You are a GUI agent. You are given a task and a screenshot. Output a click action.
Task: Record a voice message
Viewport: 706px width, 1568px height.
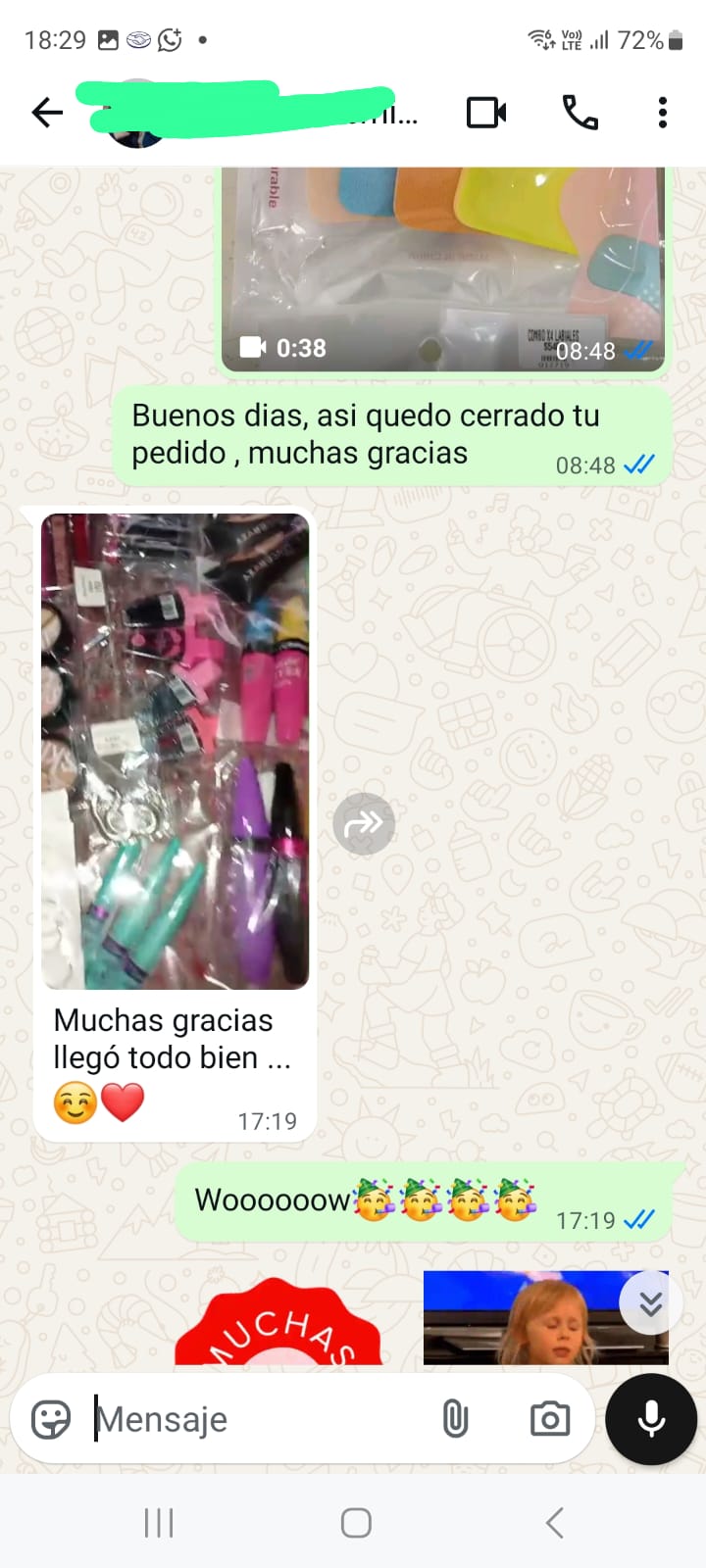651,1419
